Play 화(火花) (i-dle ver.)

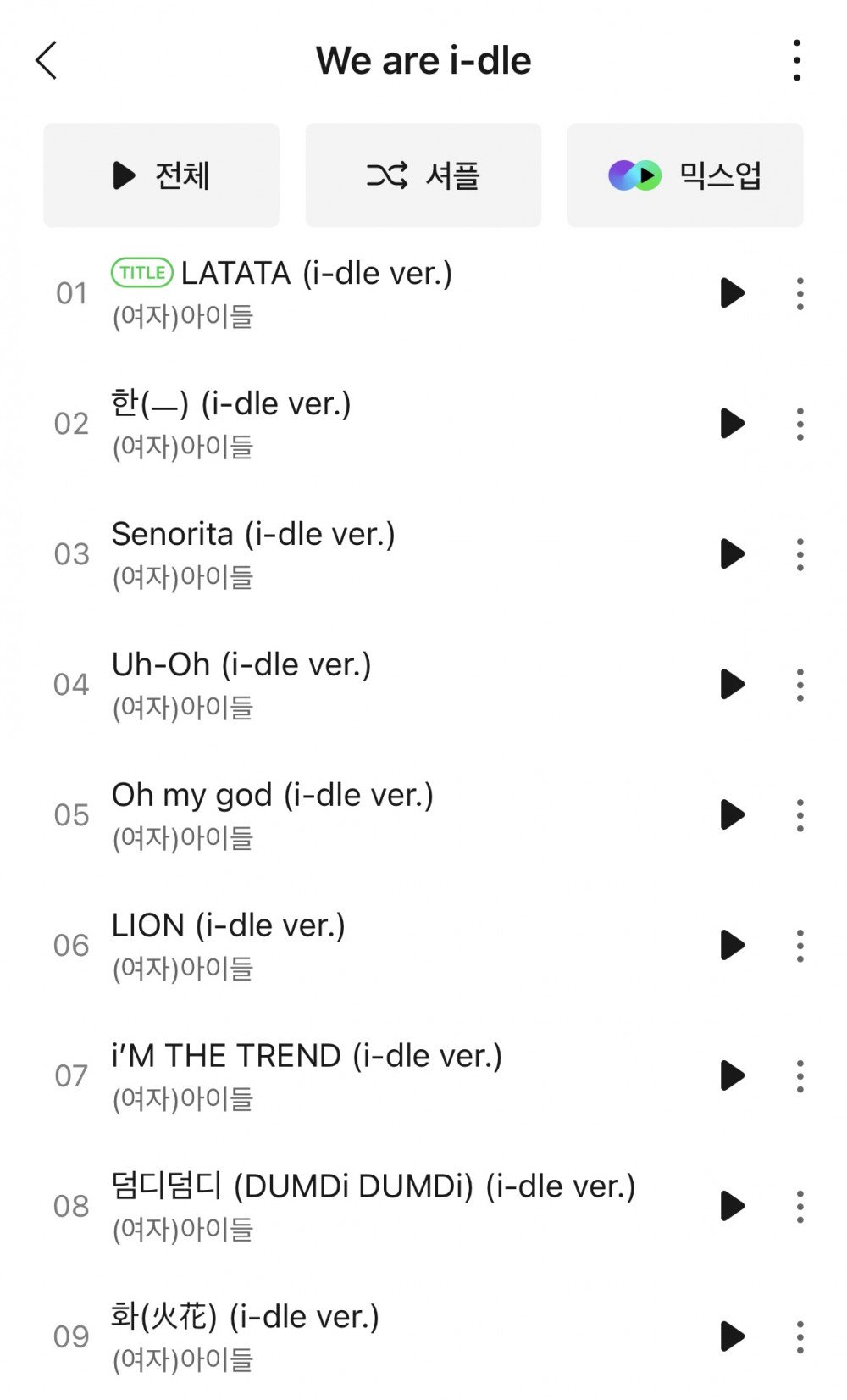click(x=732, y=1337)
